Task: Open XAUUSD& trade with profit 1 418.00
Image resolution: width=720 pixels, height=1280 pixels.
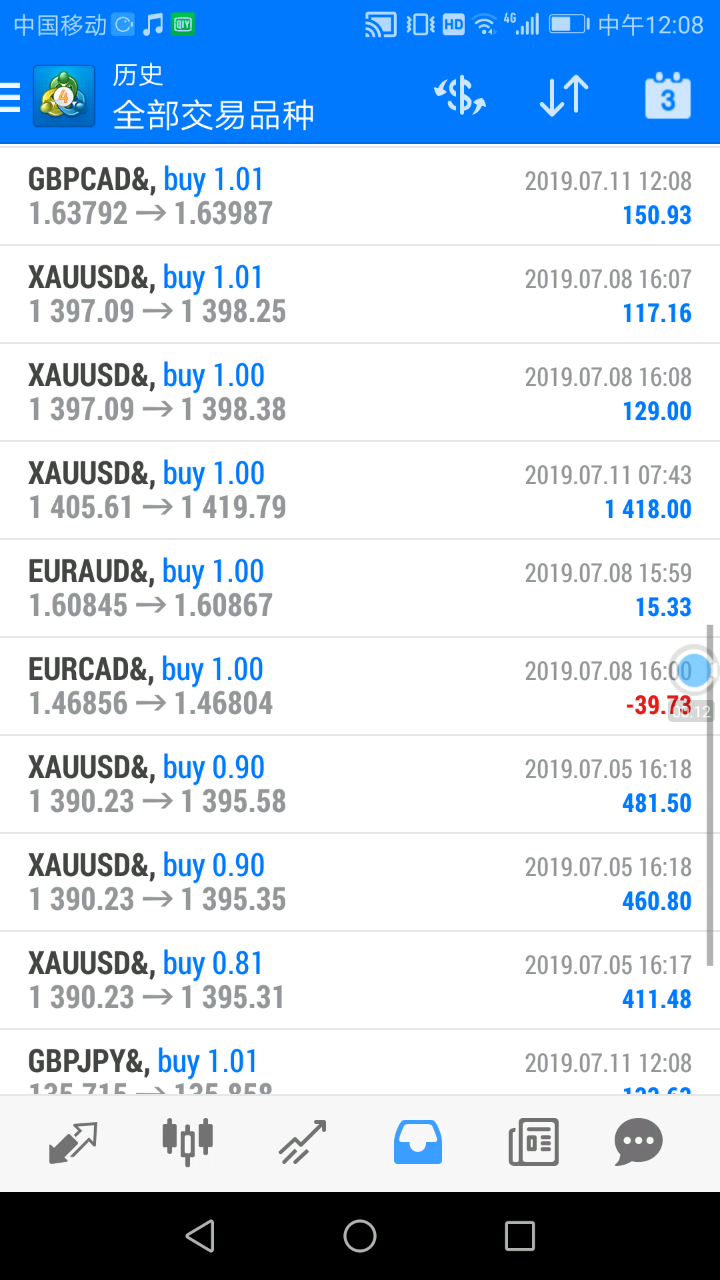Action: click(x=360, y=490)
